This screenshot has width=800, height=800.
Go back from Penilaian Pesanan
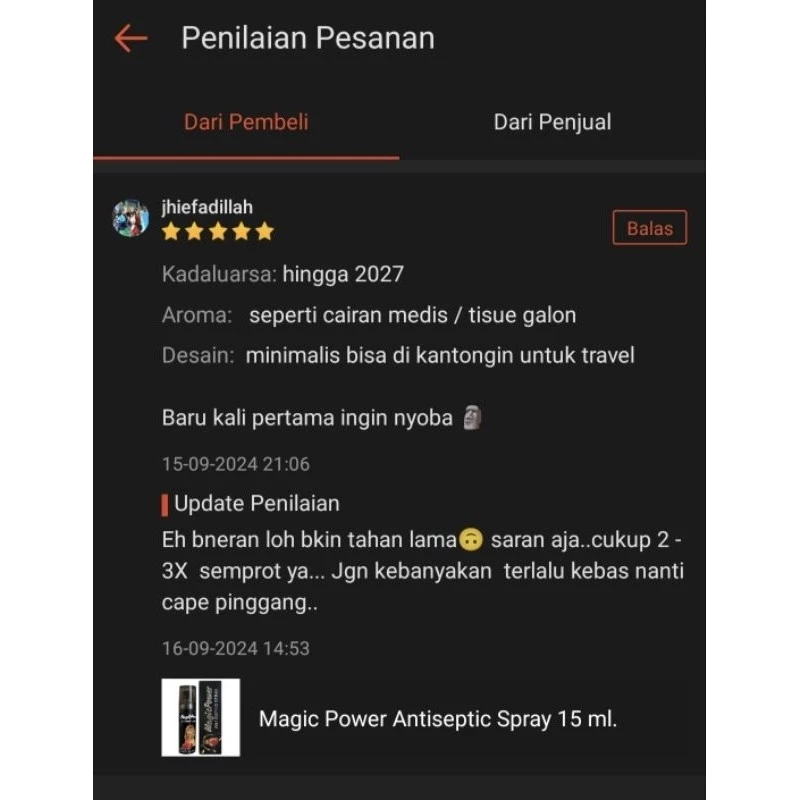coord(131,39)
